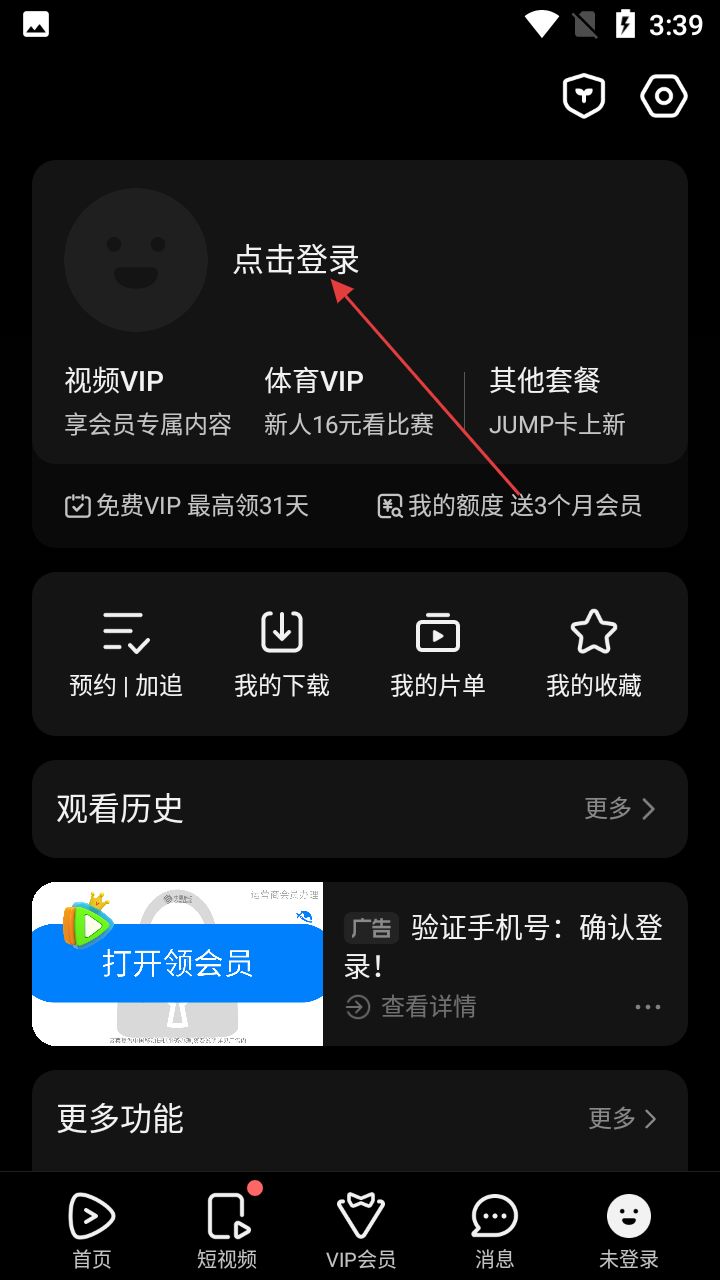Open 我的收藏 favorites

(594, 654)
